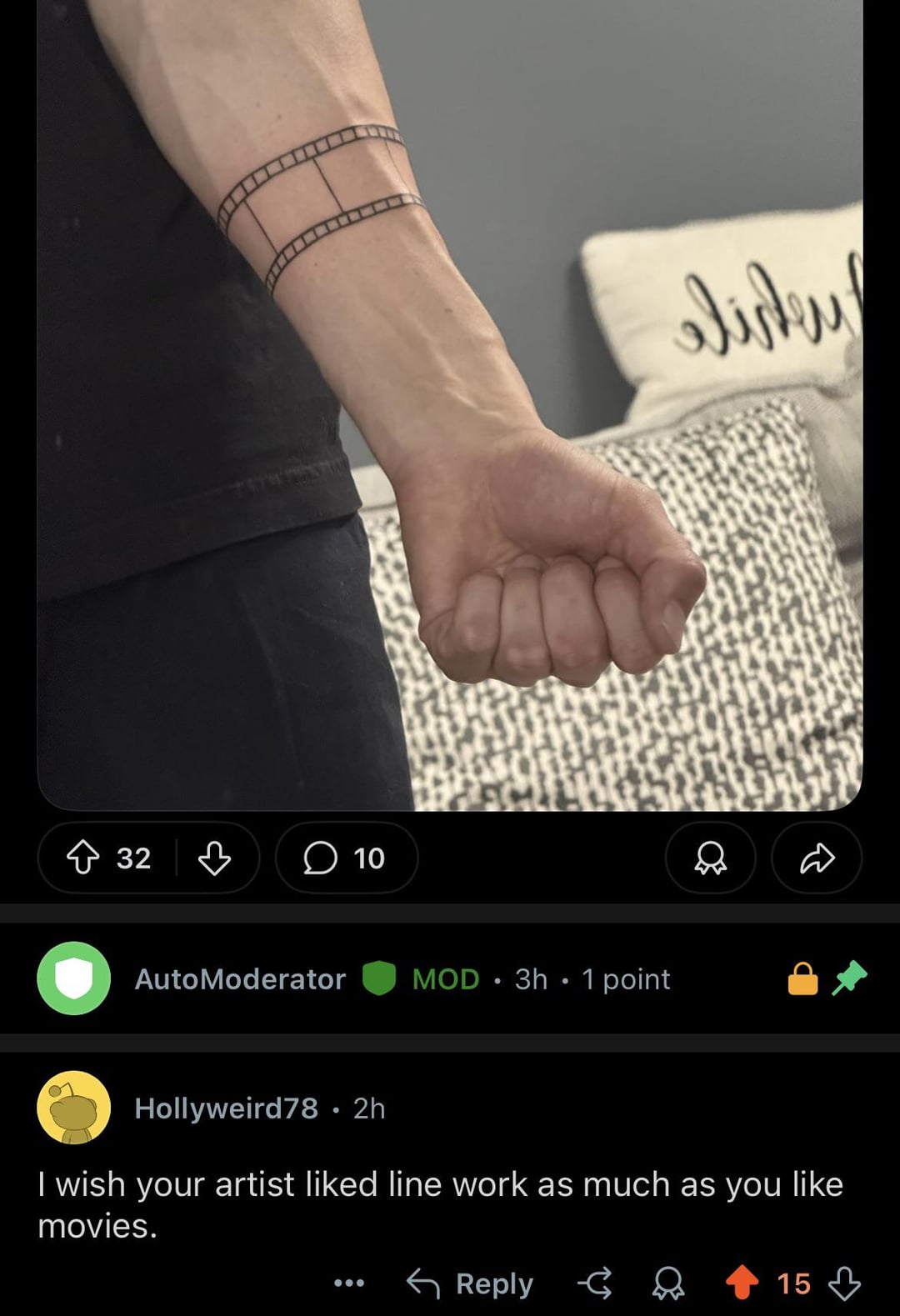Share the tattoo post
Image resolution: width=900 pixels, height=1316 pixels.
point(817,858)
